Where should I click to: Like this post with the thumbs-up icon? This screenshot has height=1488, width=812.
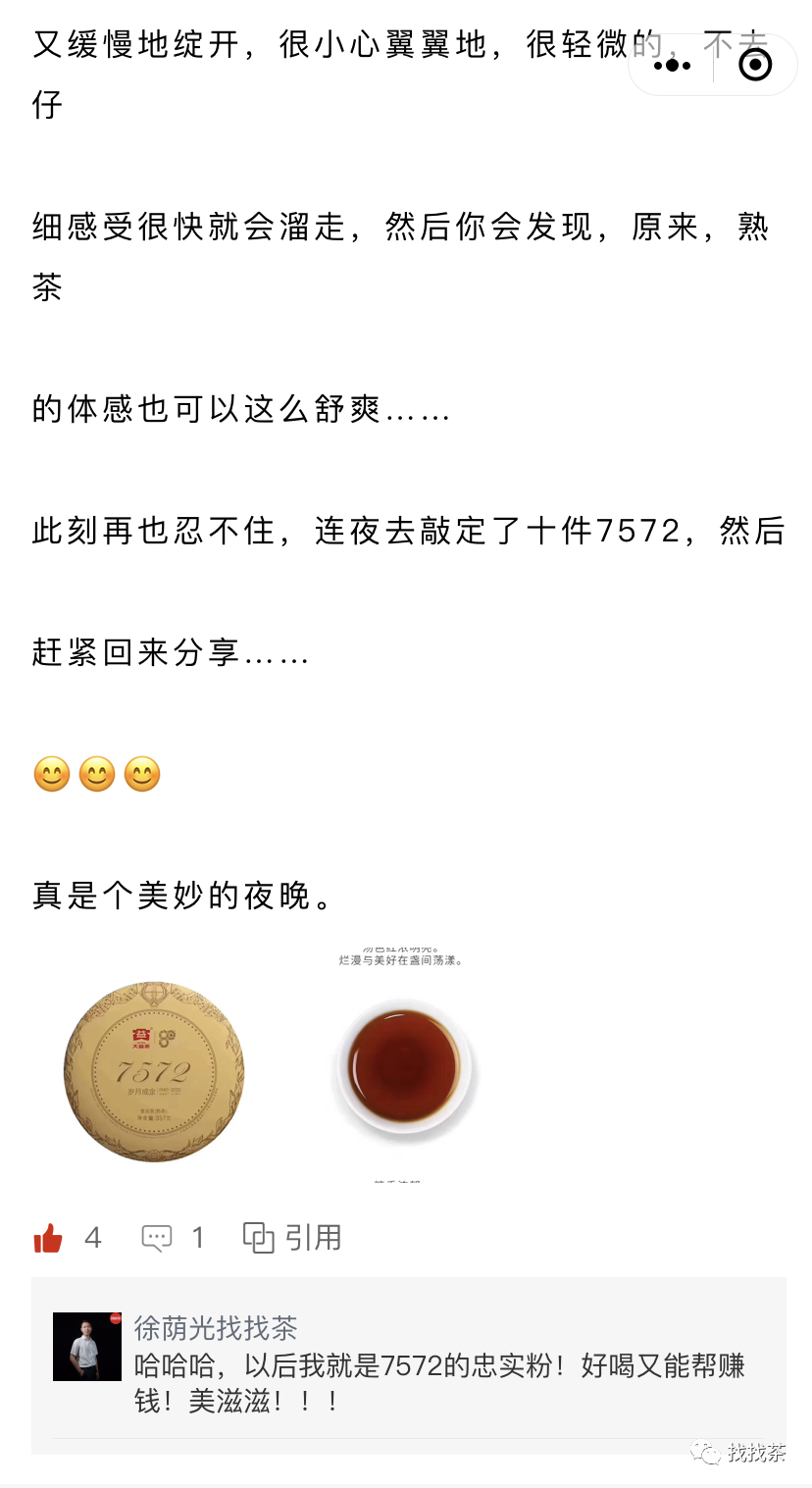(x=48, y=1238)
